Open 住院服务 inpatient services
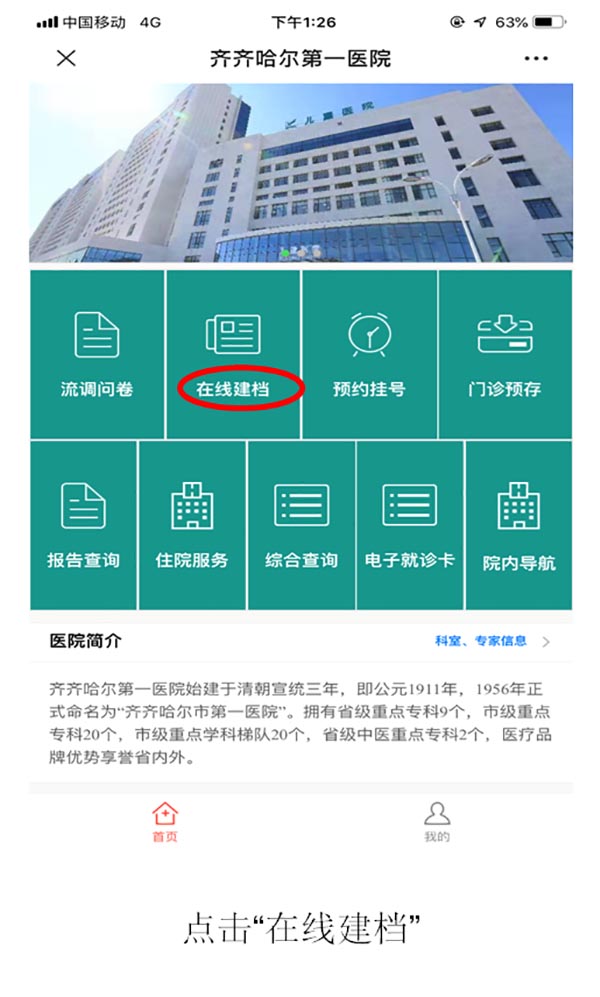 point(192,525)
